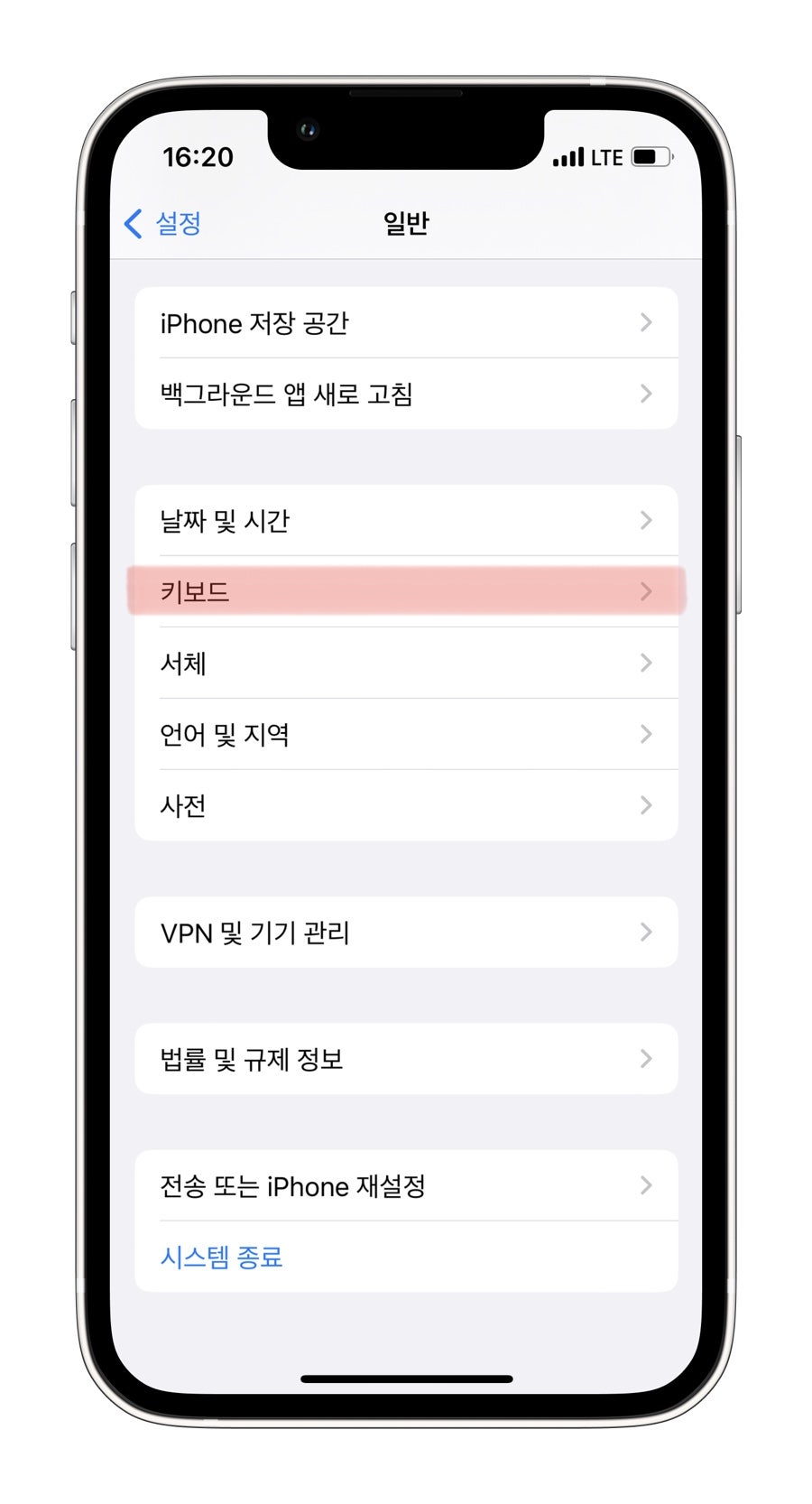812x1504 pixels.
Task: Open 법률 및 규제 정보
Action: click(x=406, y=1059)
